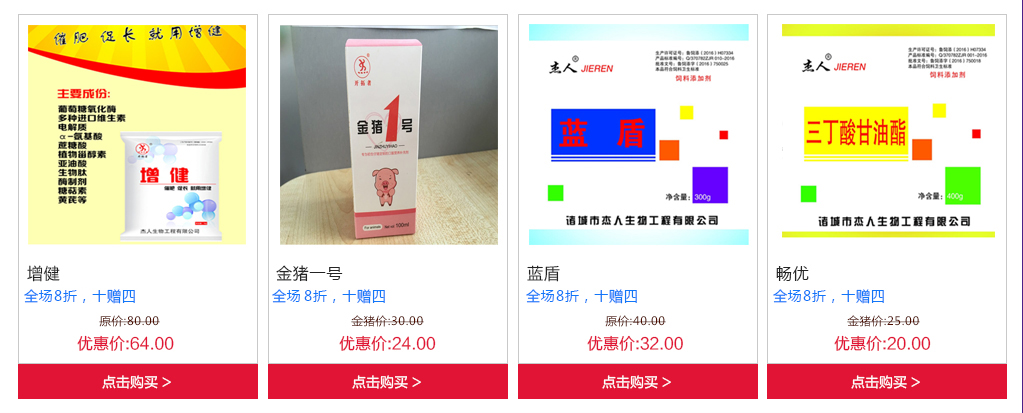Open the 蓝盾 product image

tap(638, 134)
